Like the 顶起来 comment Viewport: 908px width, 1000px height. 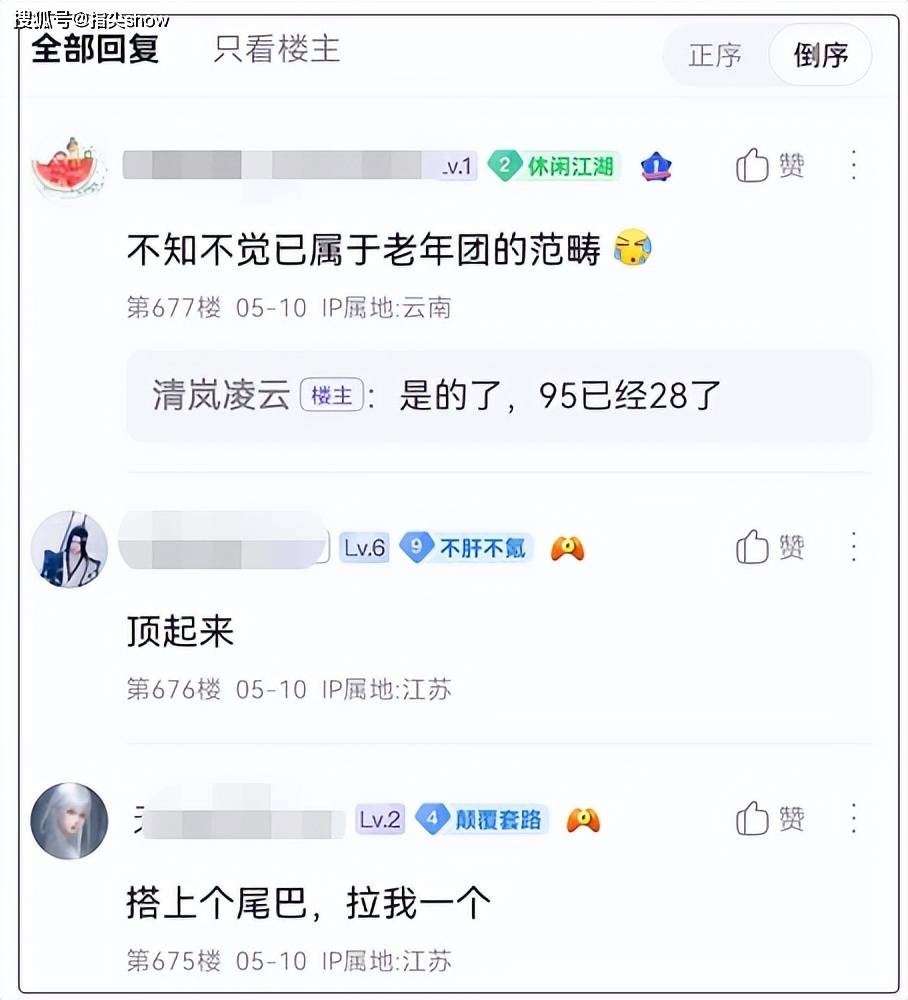pyautogui.click(x=770, y=547)
